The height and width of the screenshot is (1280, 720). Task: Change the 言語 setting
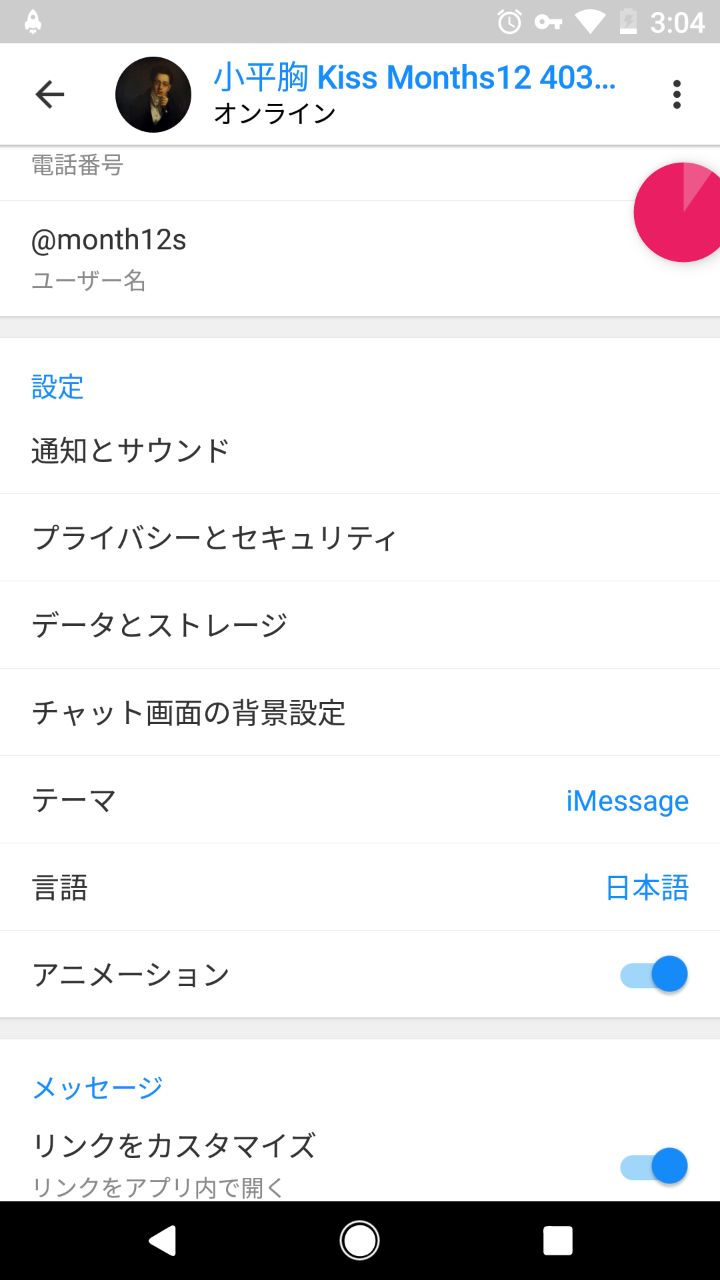click(360, 887)
